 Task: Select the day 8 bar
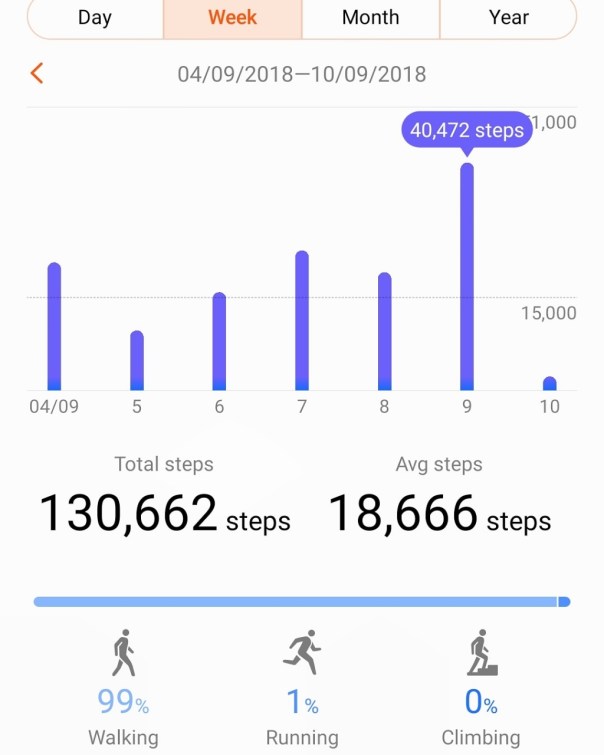[x=384, y=332]
